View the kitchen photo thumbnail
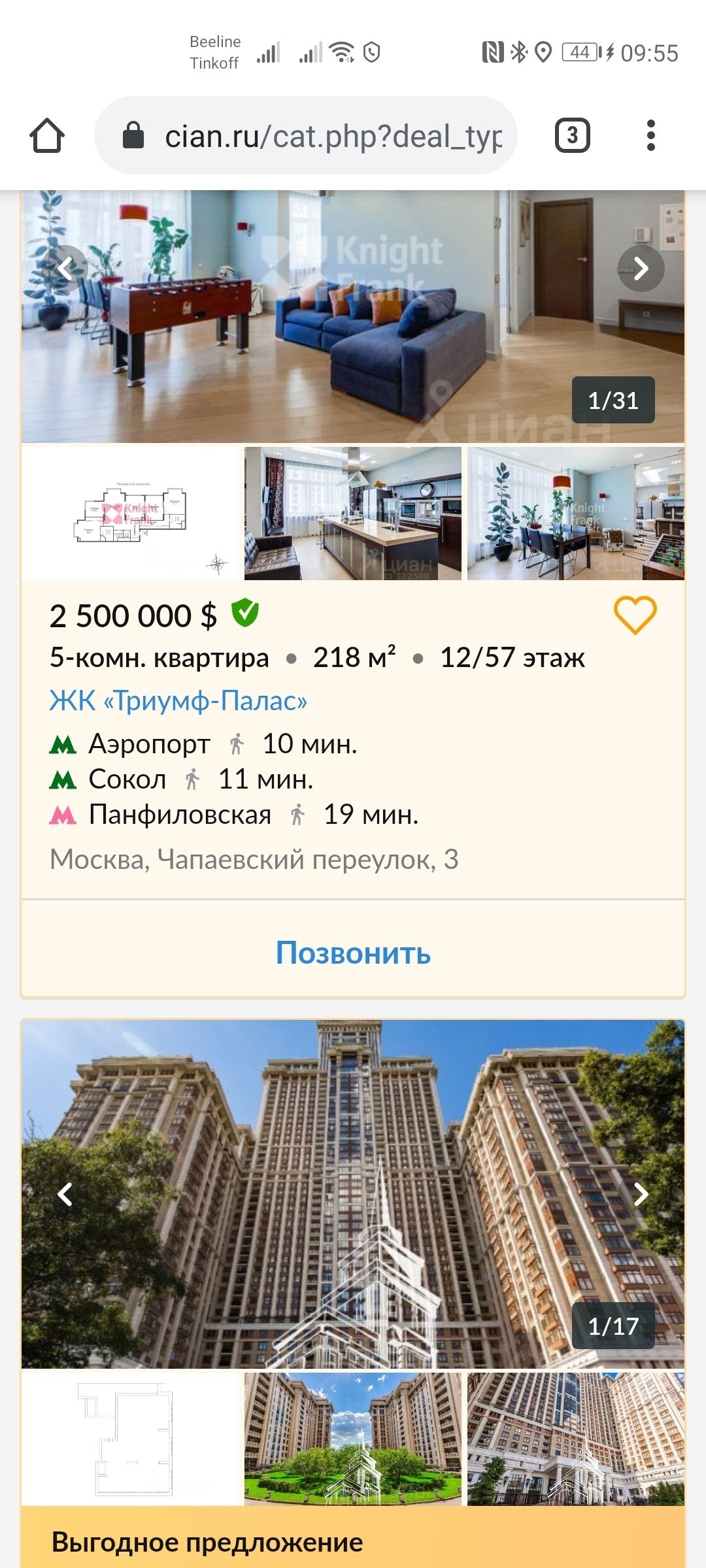This screenshot has width=706, height=1568. tap(353, 514)
